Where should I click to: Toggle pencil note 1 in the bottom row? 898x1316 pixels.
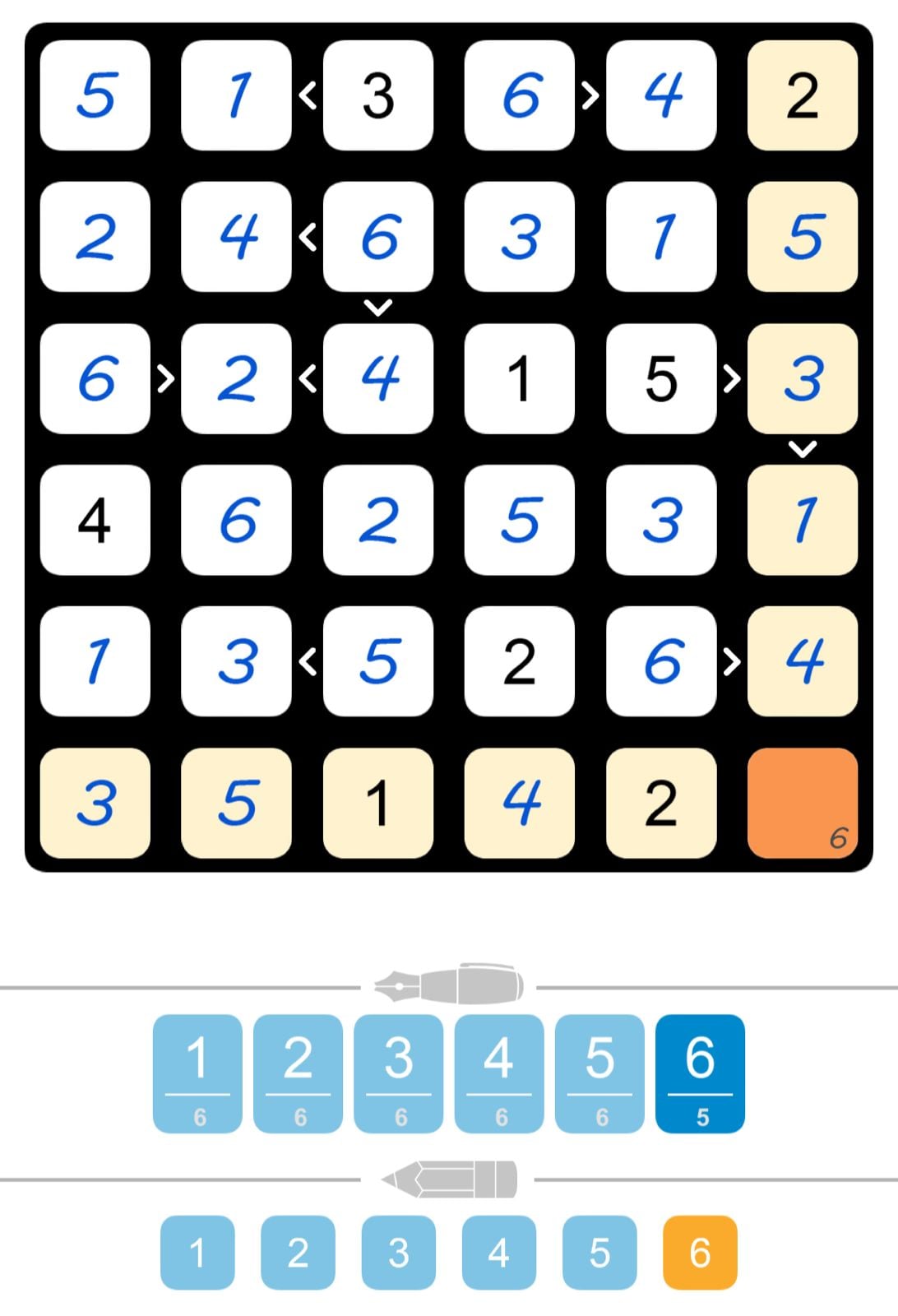coord(198,1252)
